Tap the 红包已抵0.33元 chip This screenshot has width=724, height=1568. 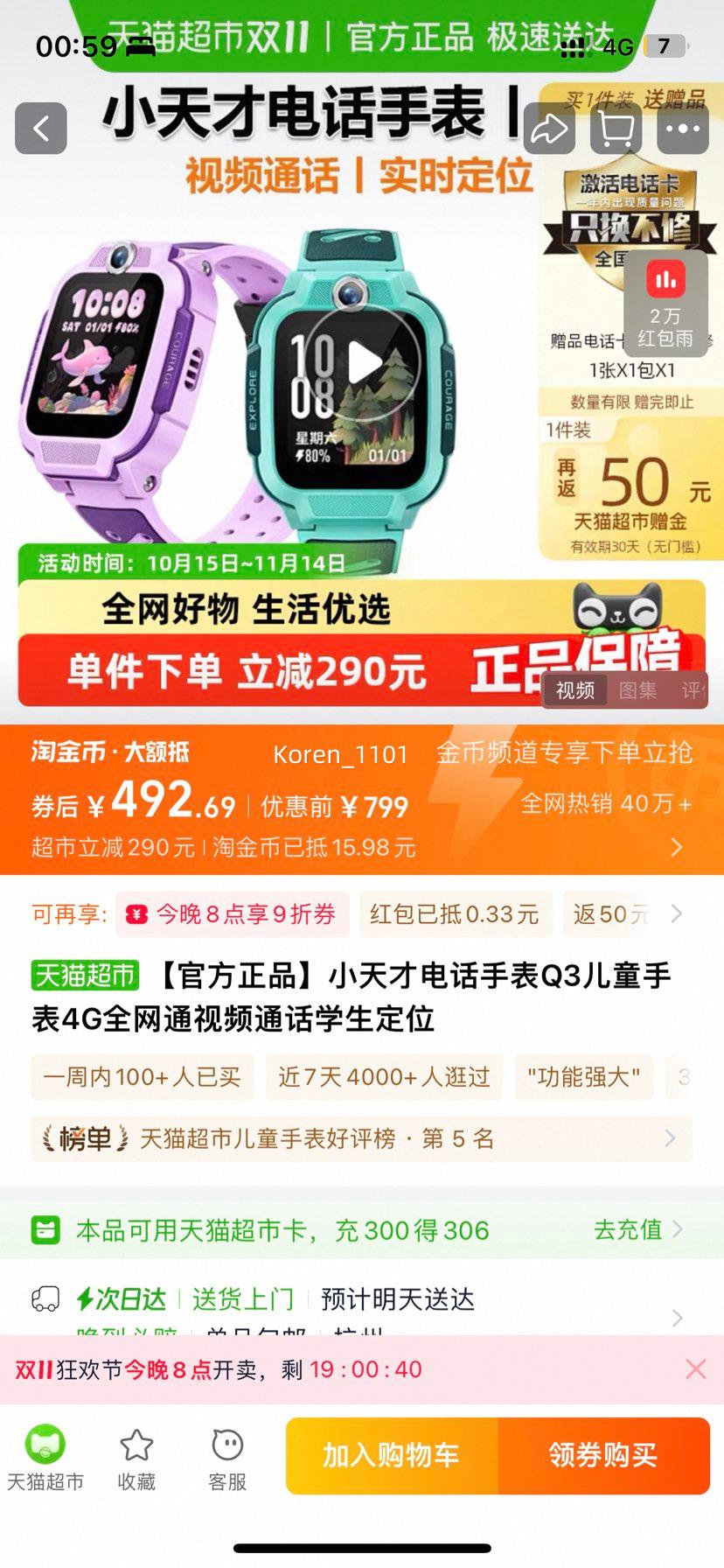454,914
